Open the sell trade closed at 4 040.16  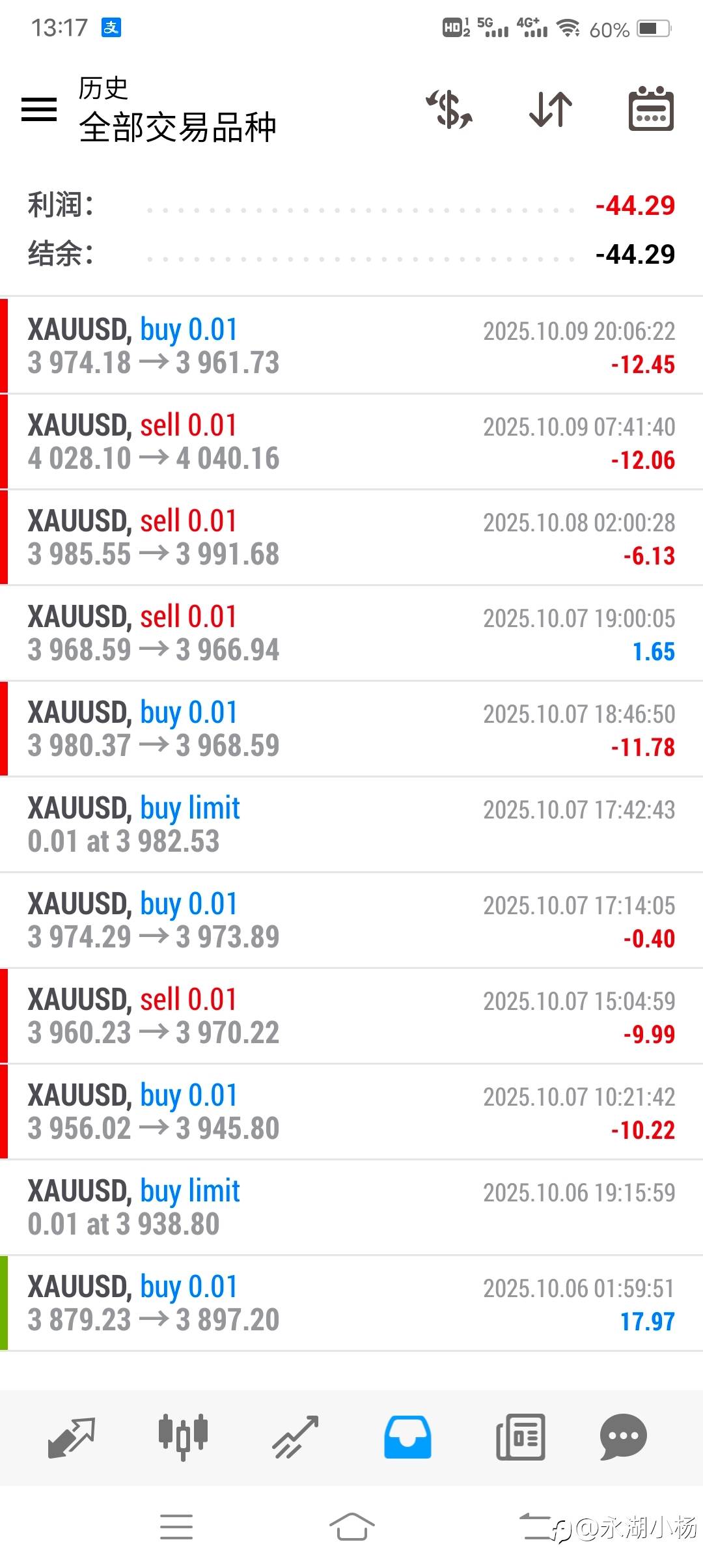coord(351,441)
